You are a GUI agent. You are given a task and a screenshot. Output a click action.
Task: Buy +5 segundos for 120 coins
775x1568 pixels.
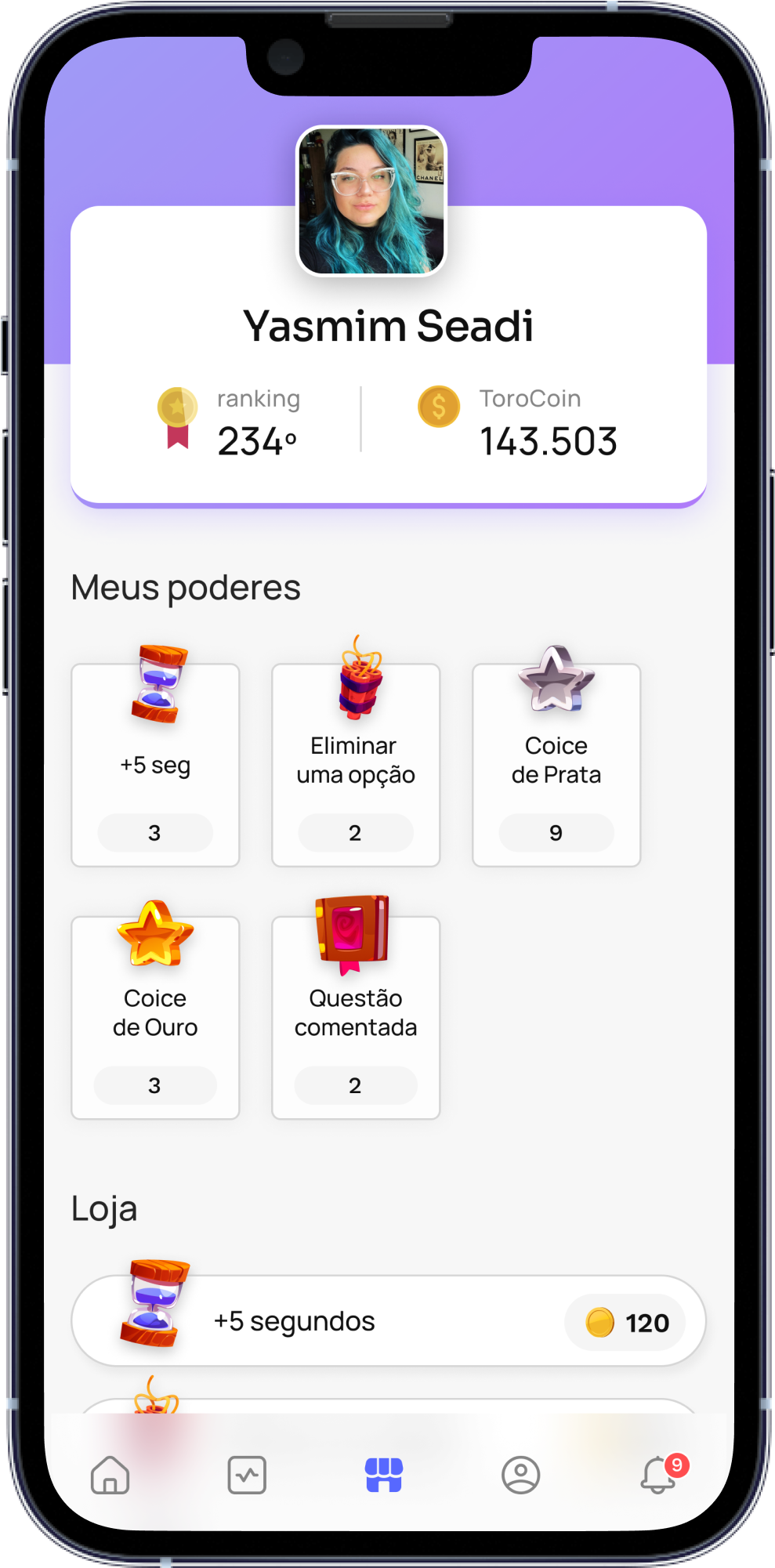[x=625, y=1323]
